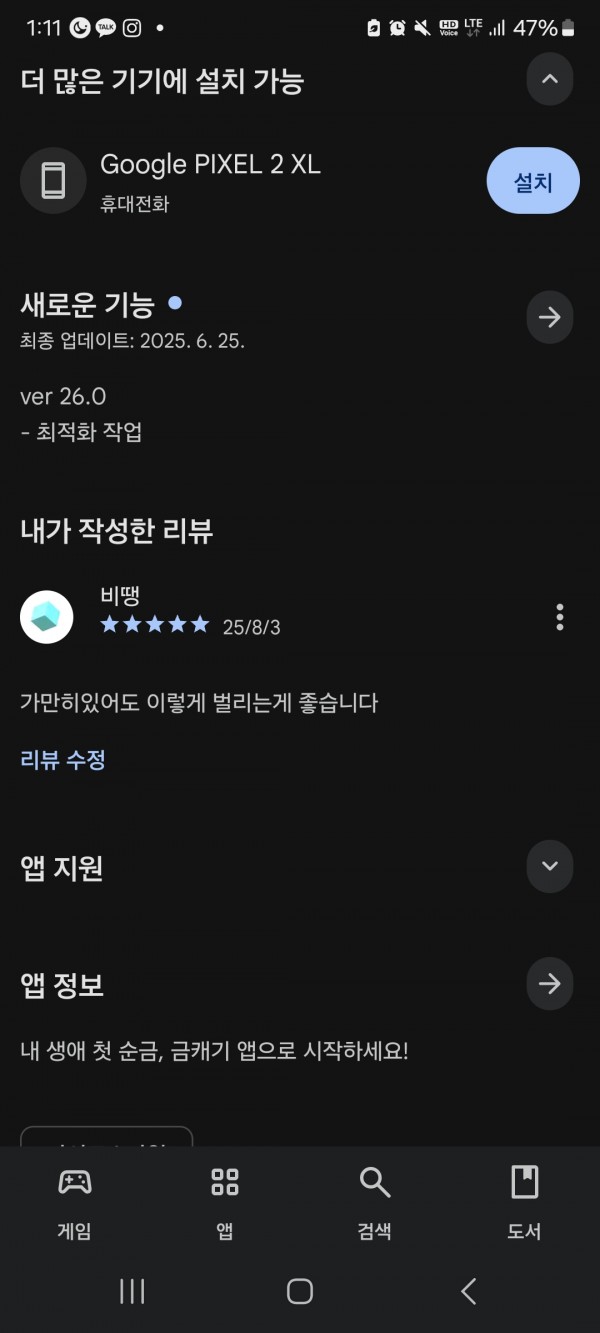Tap the 리뷰 수정 link
Viewport: 600px width, 1333px height.
pyautogui.click(x=63, y=760)
